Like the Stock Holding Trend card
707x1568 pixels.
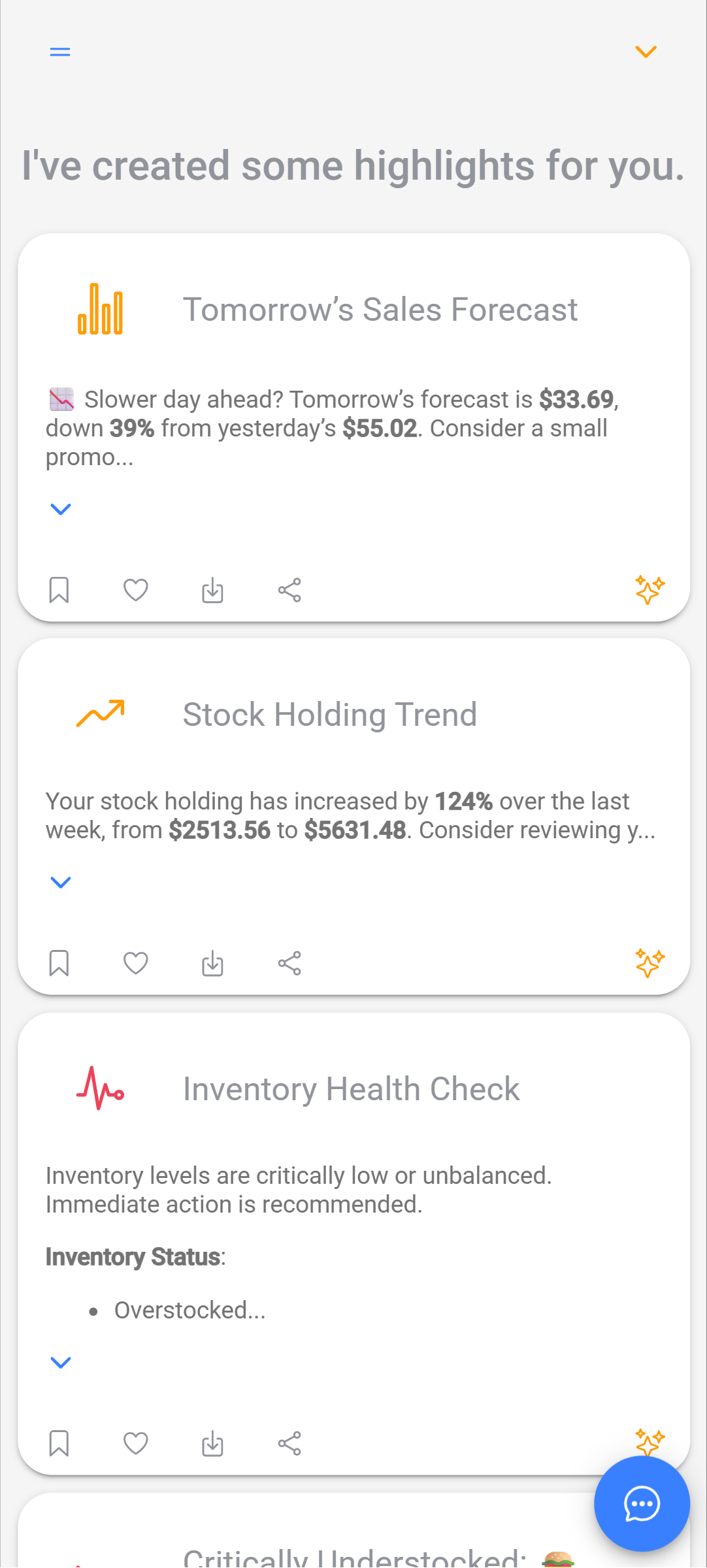[136, 963]
